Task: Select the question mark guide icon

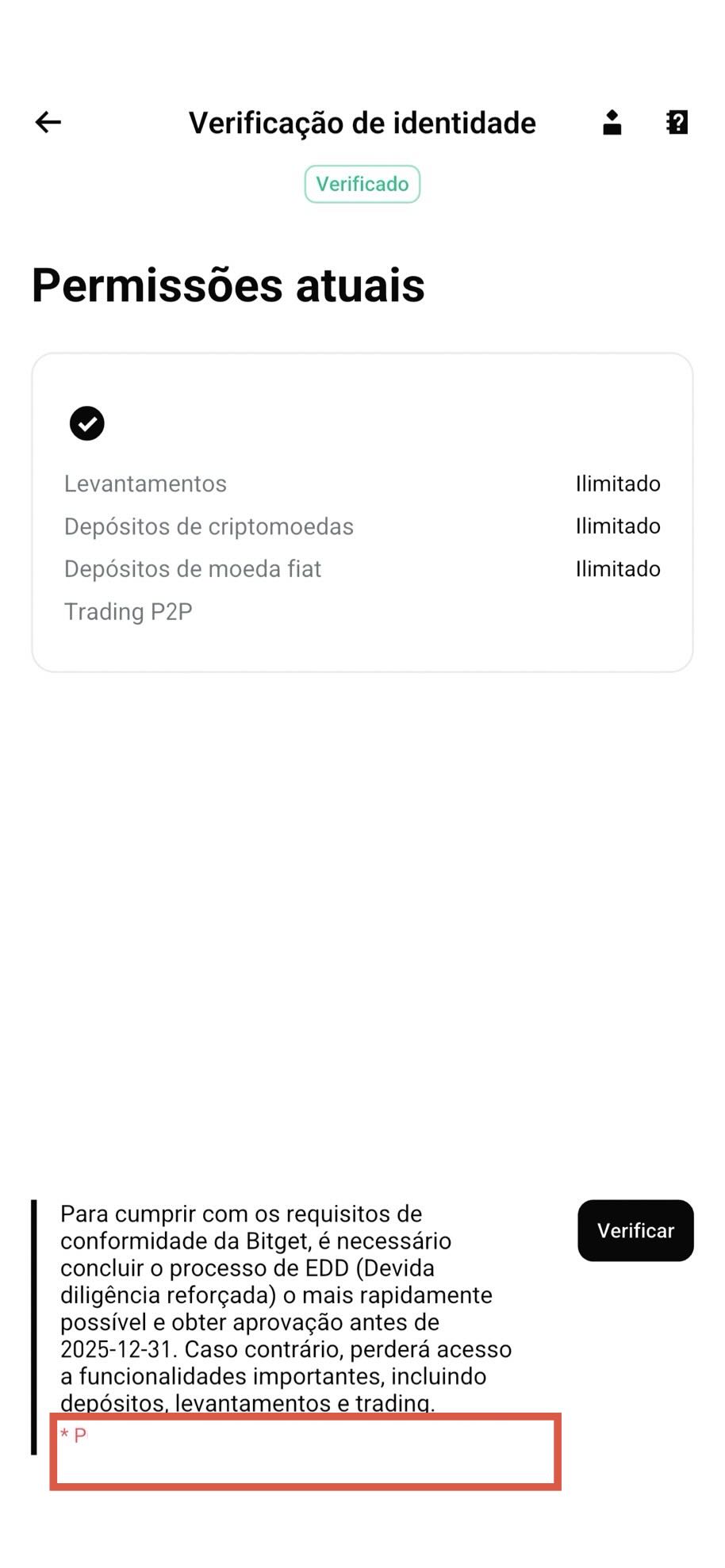Action: (677, 122)
